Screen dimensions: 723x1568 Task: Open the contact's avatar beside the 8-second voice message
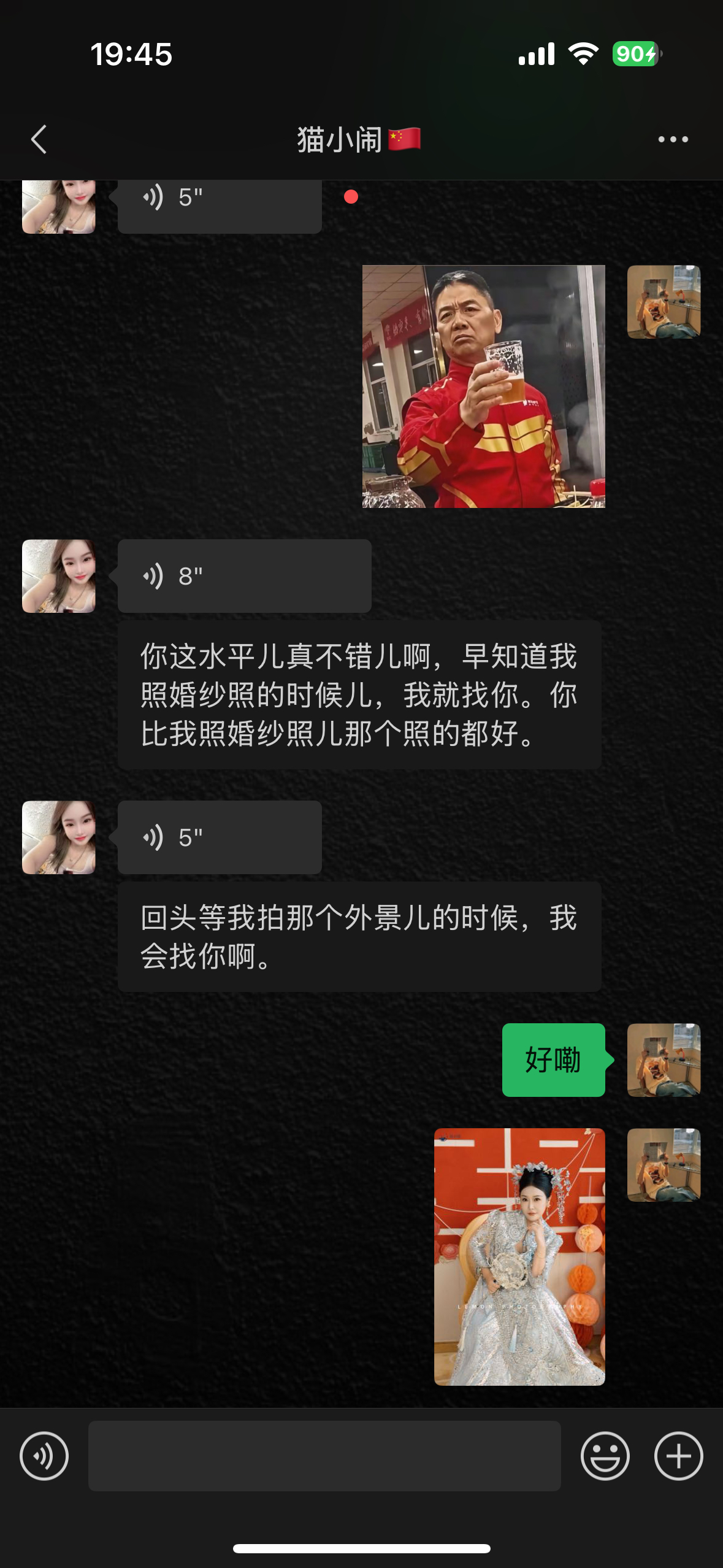tap(59, 576)
